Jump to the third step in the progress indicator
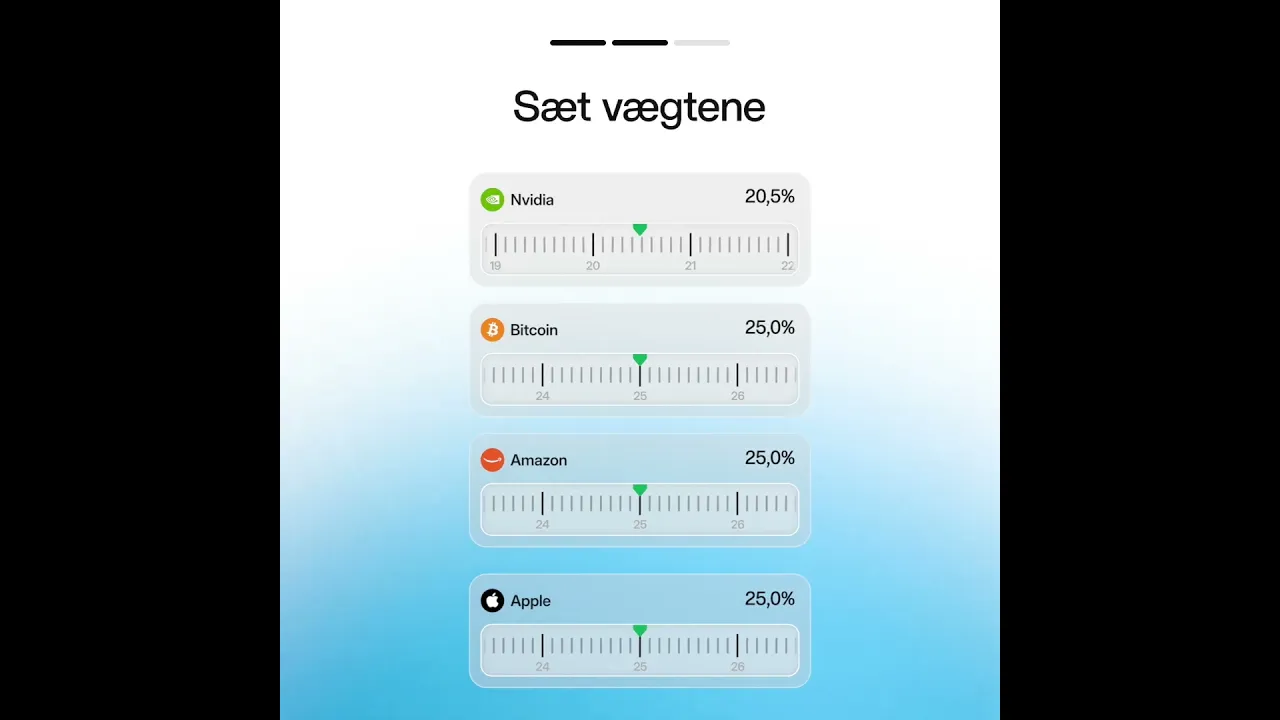Image resolution: width=1280 pixels, height=720 pixels. pyautogui.click(x=702, y=43)
